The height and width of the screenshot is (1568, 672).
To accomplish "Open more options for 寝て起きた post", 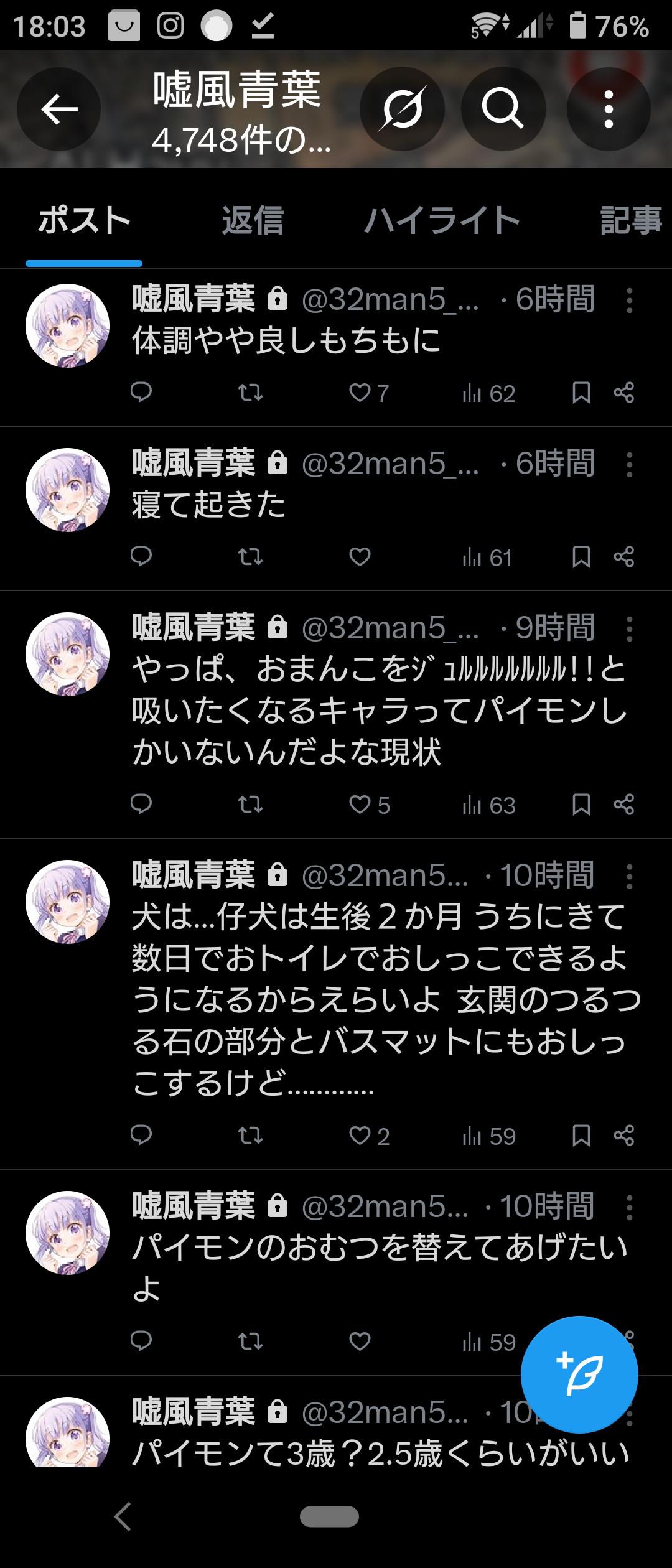I will click(x=630, y=465).
